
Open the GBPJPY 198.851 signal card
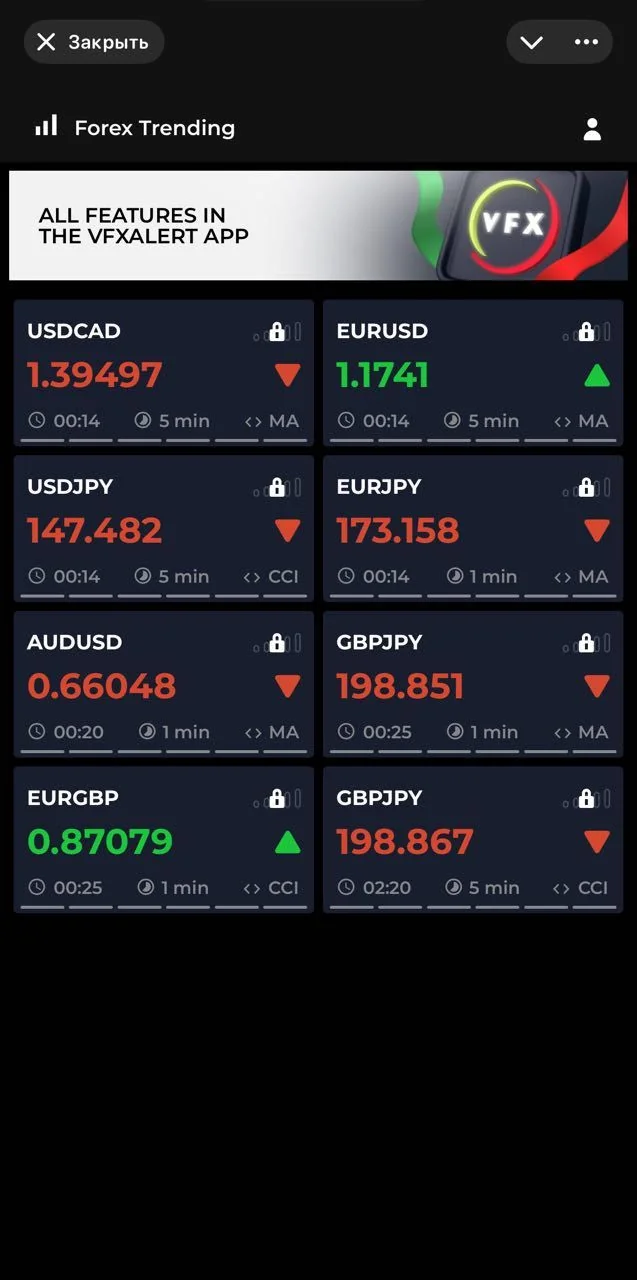click(473, 684)
